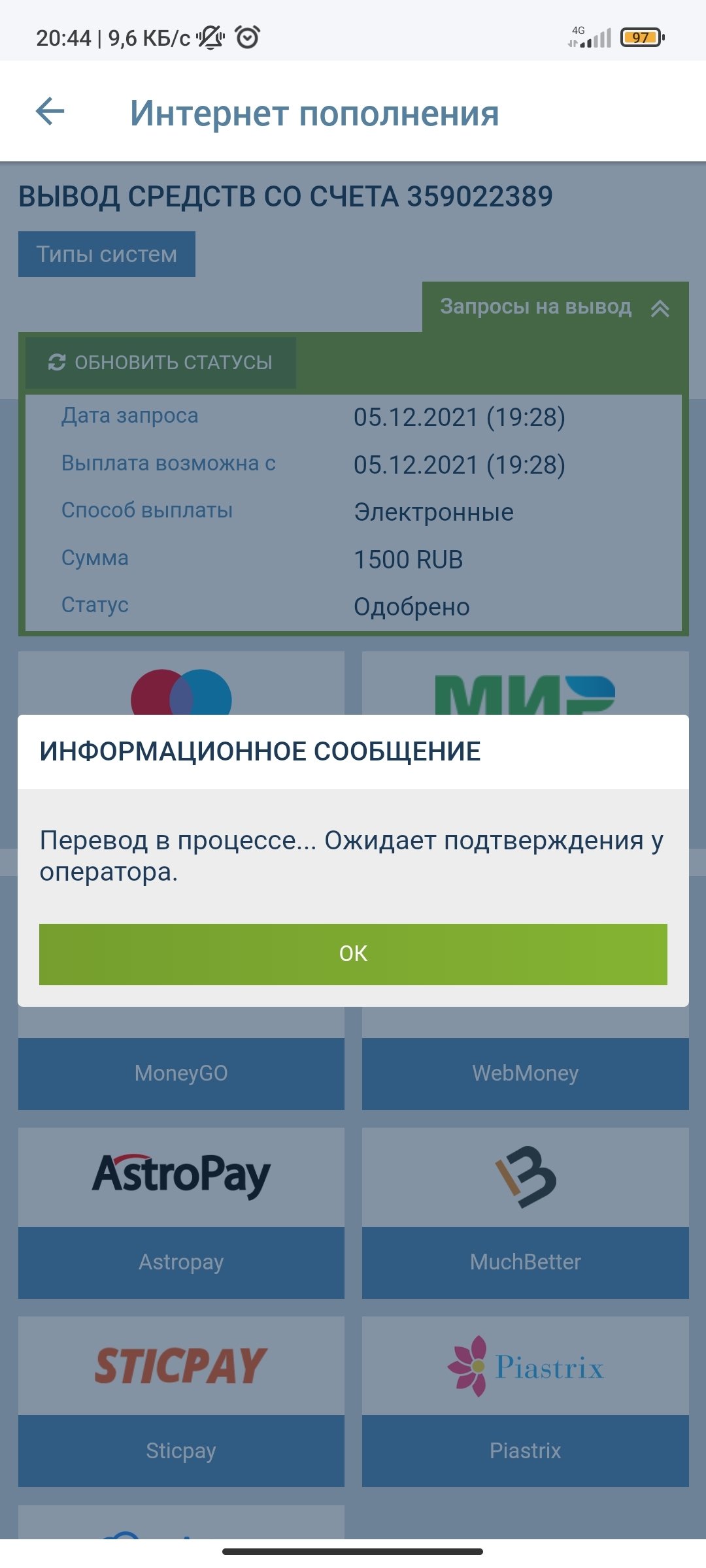Open the Sticpay payment option
706x1568 pixels.
tap(181, 1401)
